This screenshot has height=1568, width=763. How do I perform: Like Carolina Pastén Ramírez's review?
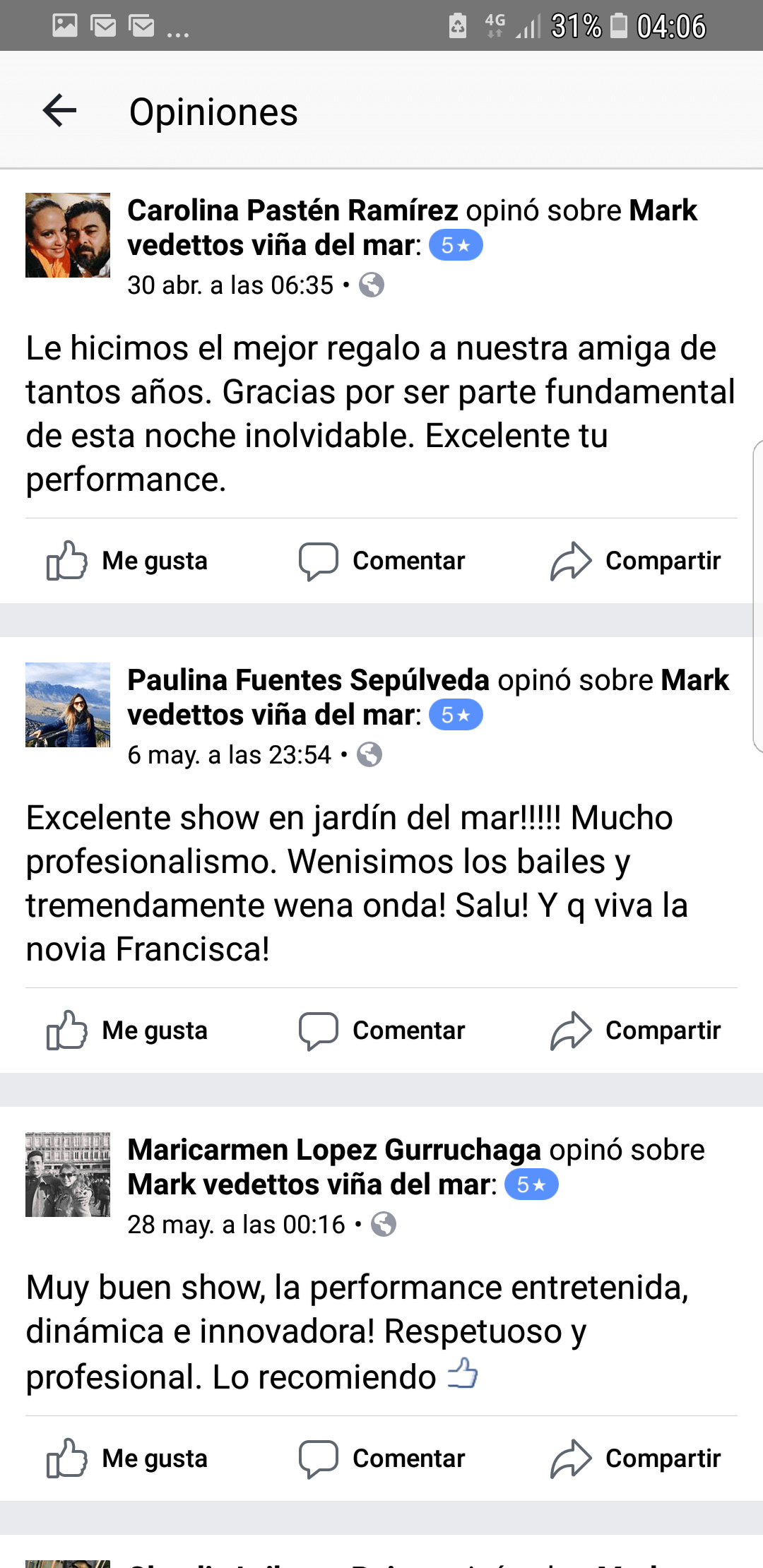tap(127, 561)
